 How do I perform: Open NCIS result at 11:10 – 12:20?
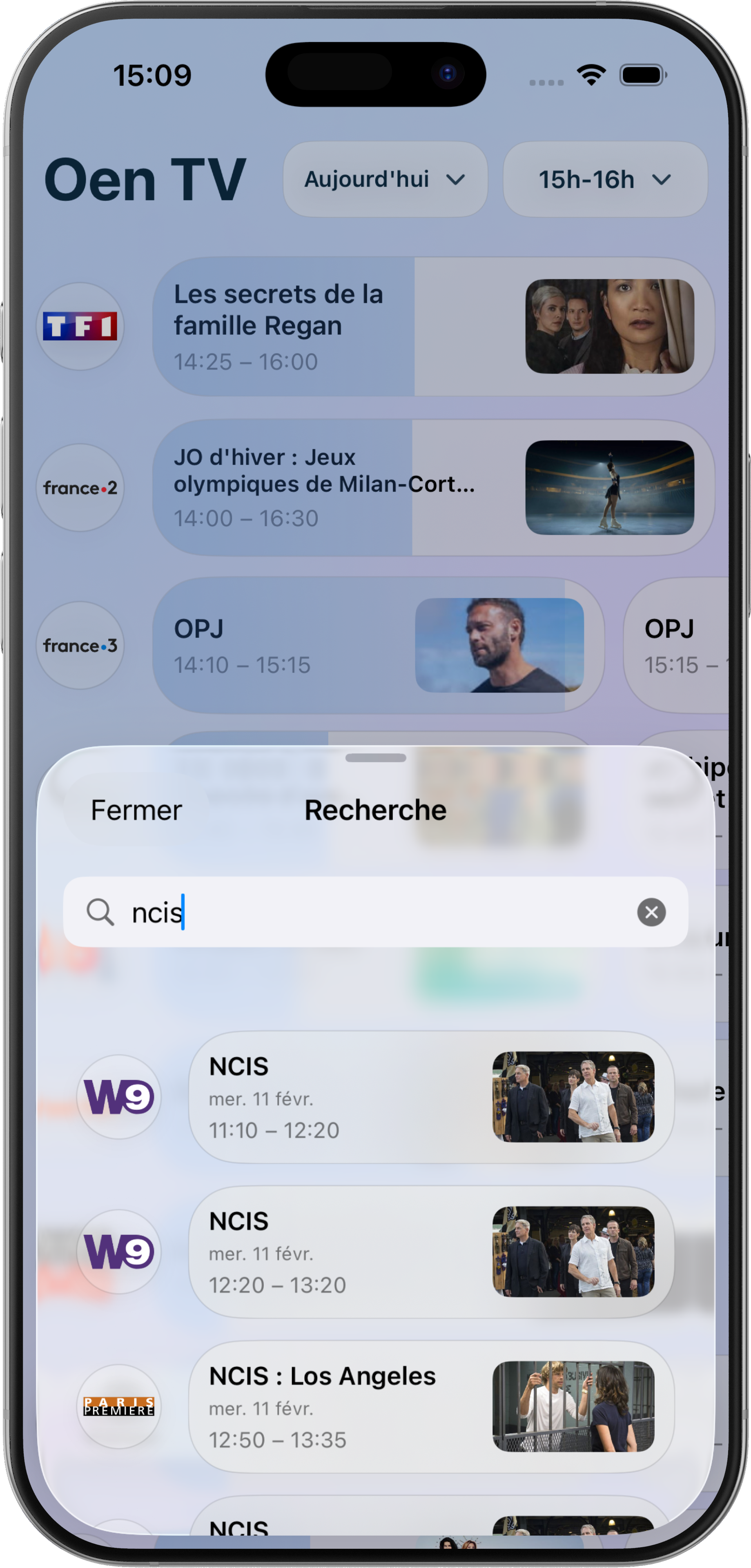430,1097
